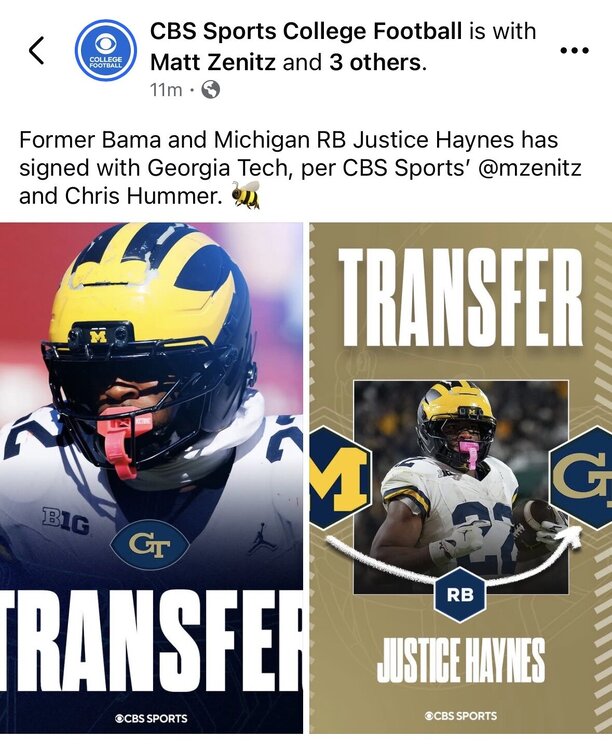View Matt Zenitz's profile
The width and height of the screenshot is (612, 750).
[x=212, y=63]
